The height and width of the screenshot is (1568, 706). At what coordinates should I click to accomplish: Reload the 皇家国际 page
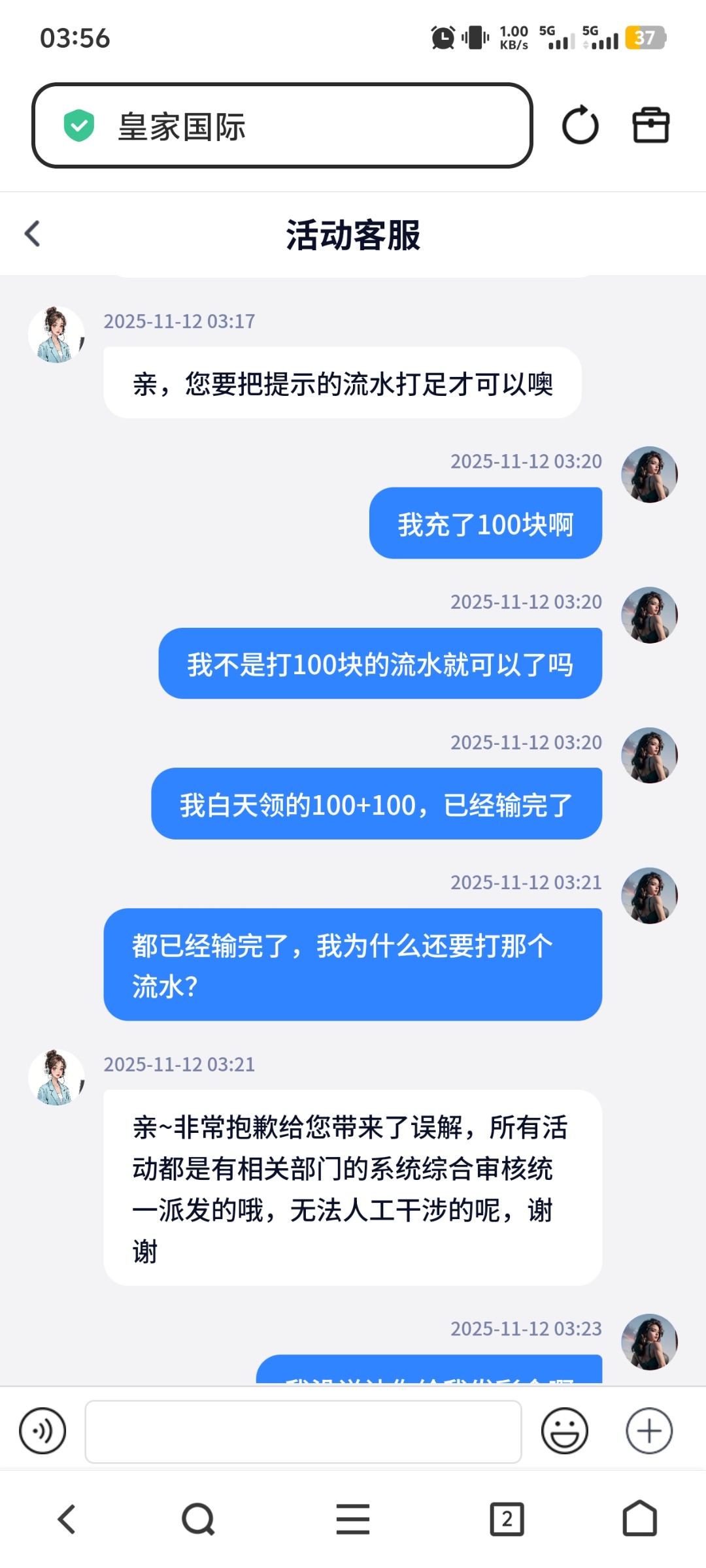click(580, 125)
